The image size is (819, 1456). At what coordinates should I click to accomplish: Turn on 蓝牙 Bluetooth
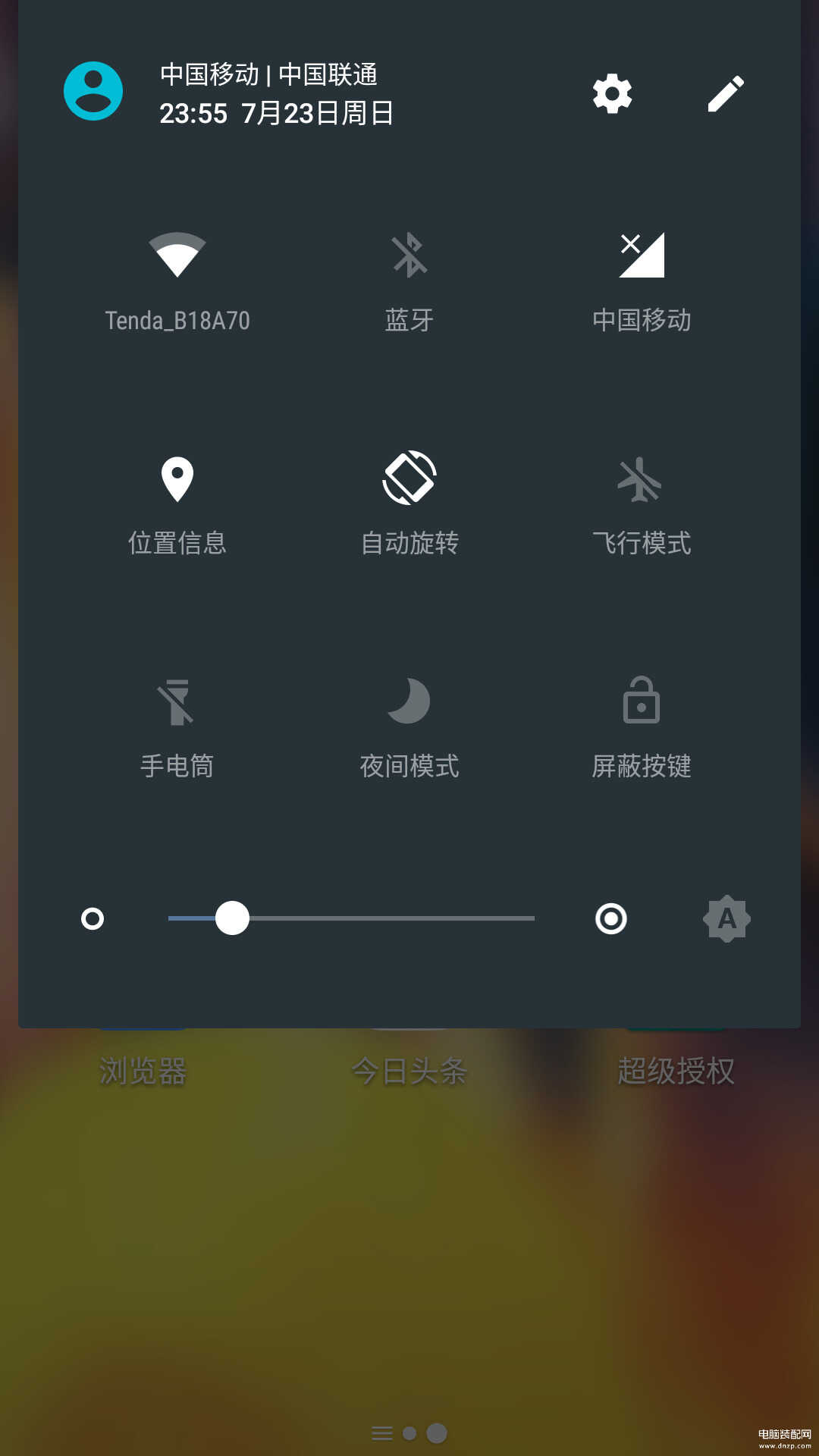point(409,282)
